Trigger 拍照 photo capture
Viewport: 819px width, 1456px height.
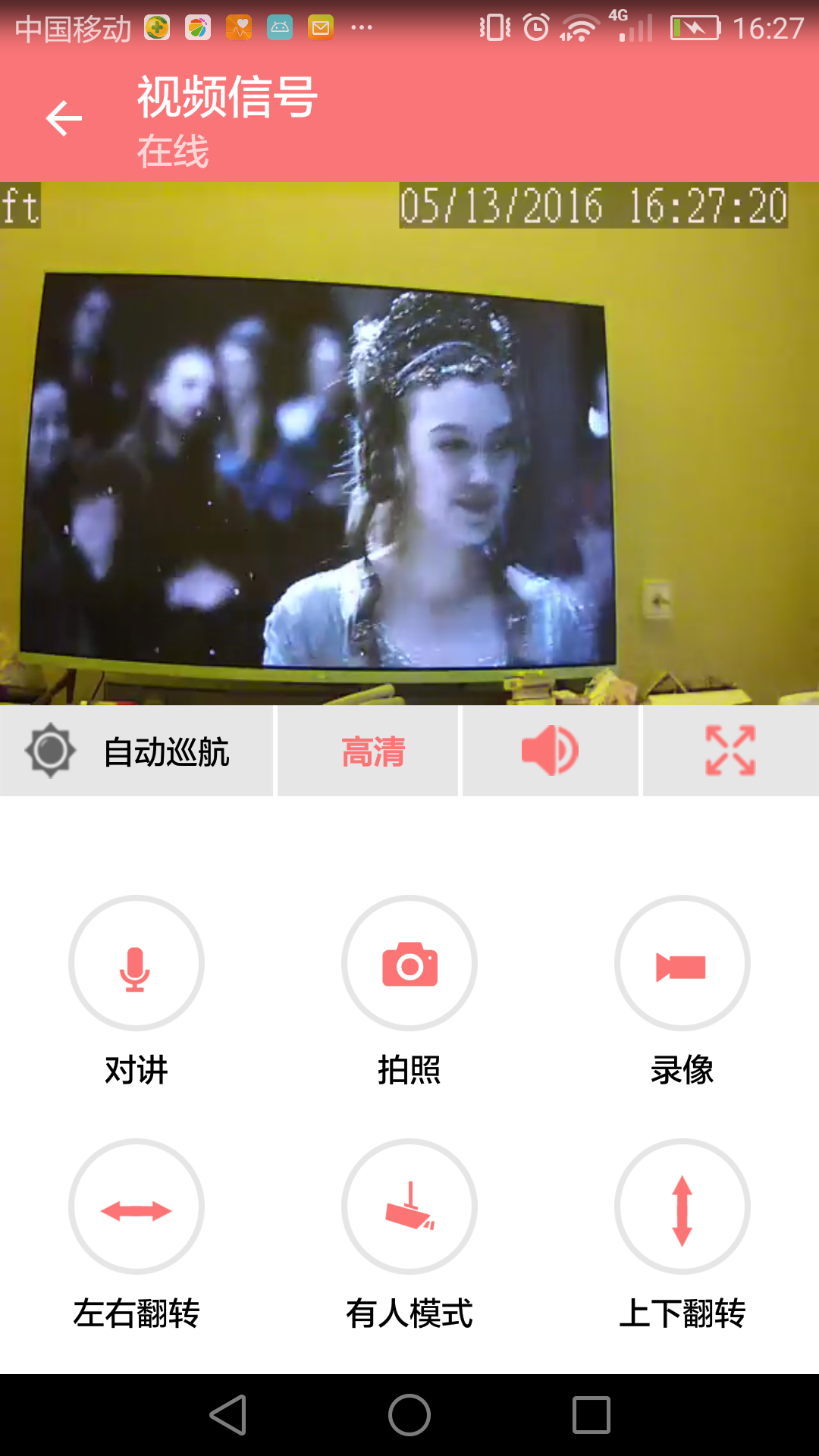point(409,1071)
